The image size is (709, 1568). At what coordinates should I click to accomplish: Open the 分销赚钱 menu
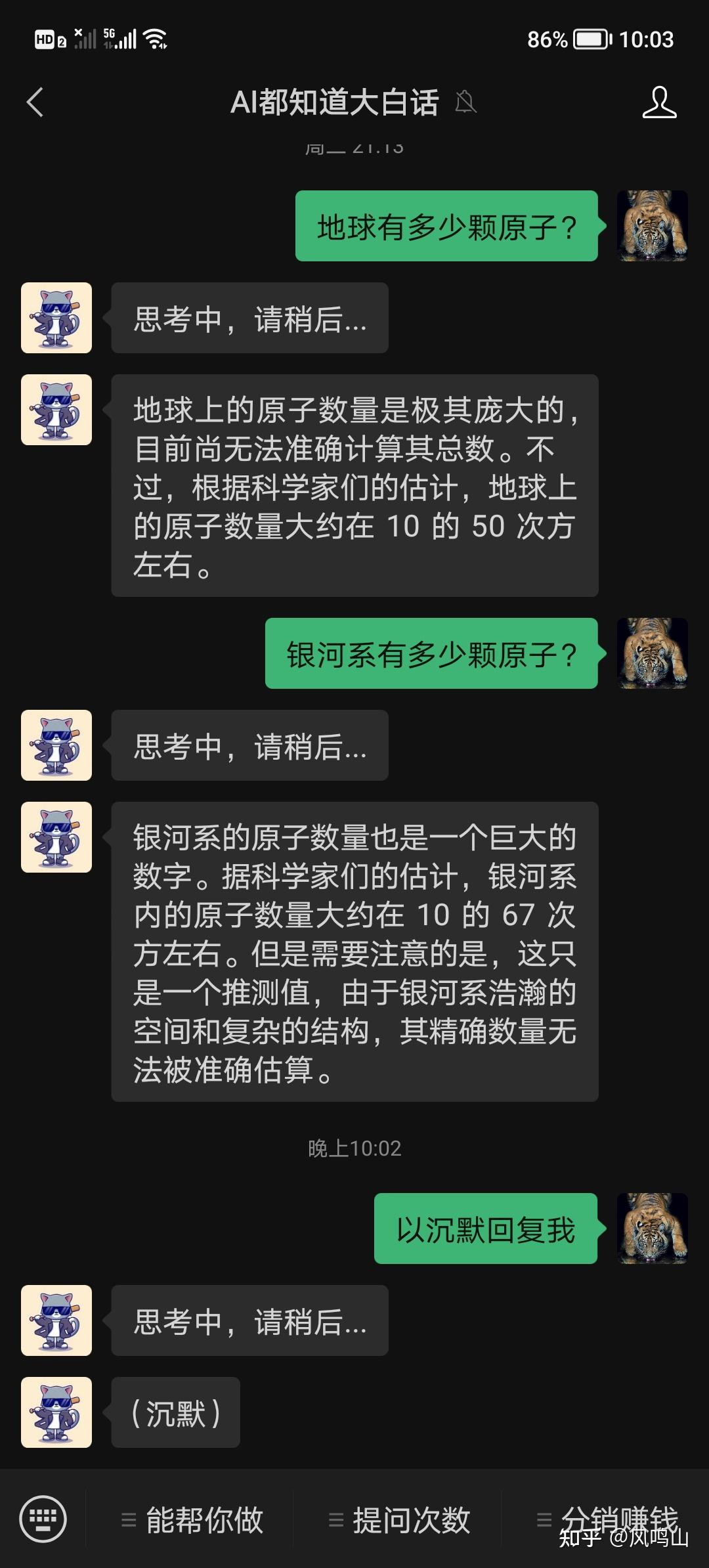607,1519
